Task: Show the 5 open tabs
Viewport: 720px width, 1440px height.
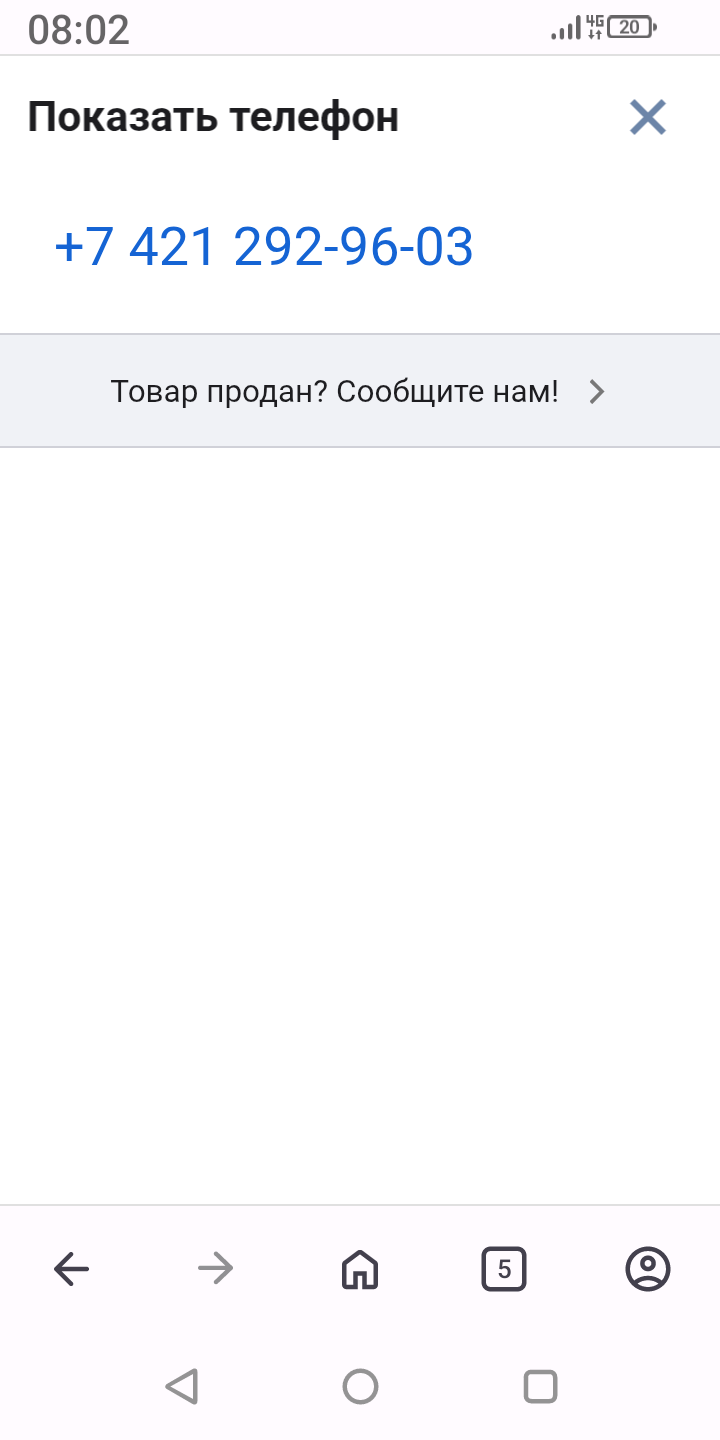Action: [504, 1270]
